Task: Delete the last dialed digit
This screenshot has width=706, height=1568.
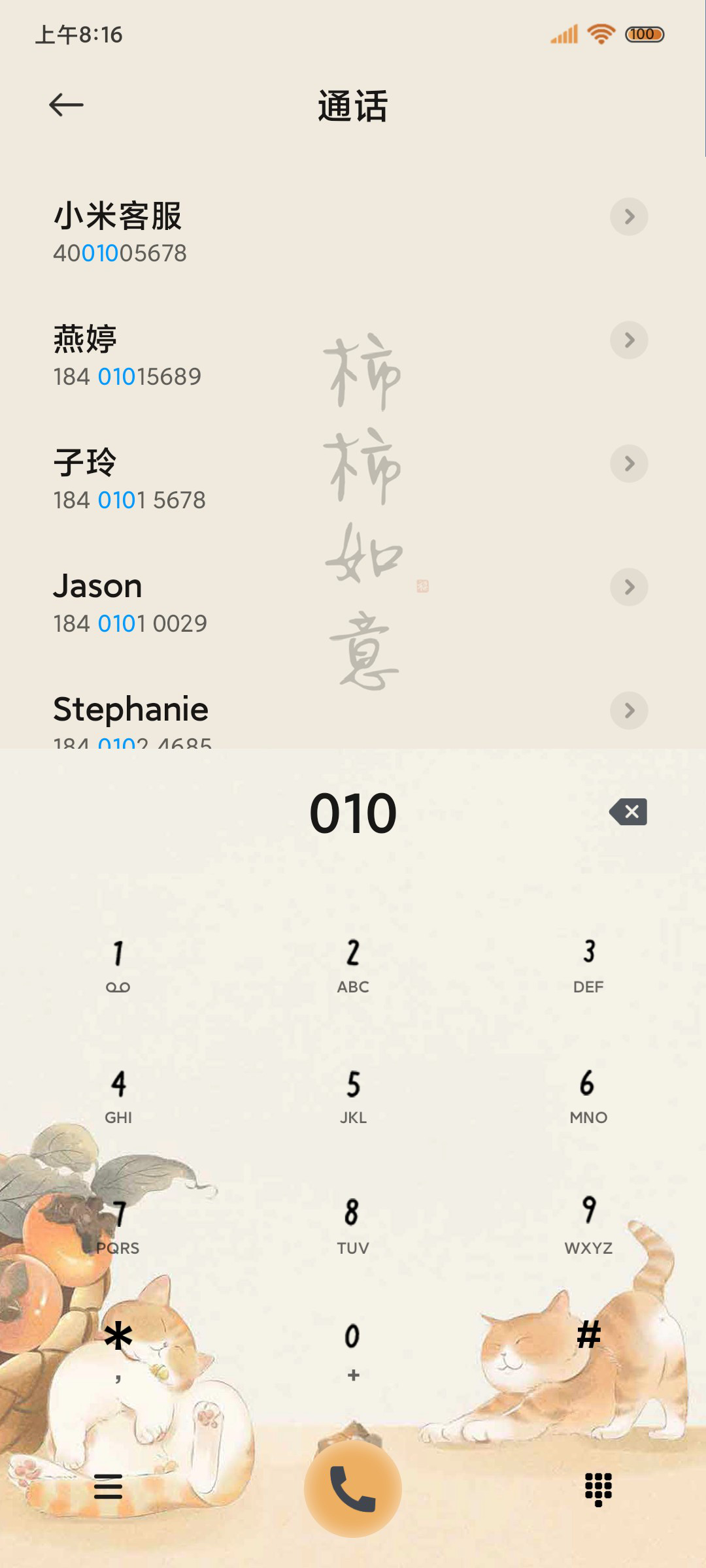Action: coord(628,812)
